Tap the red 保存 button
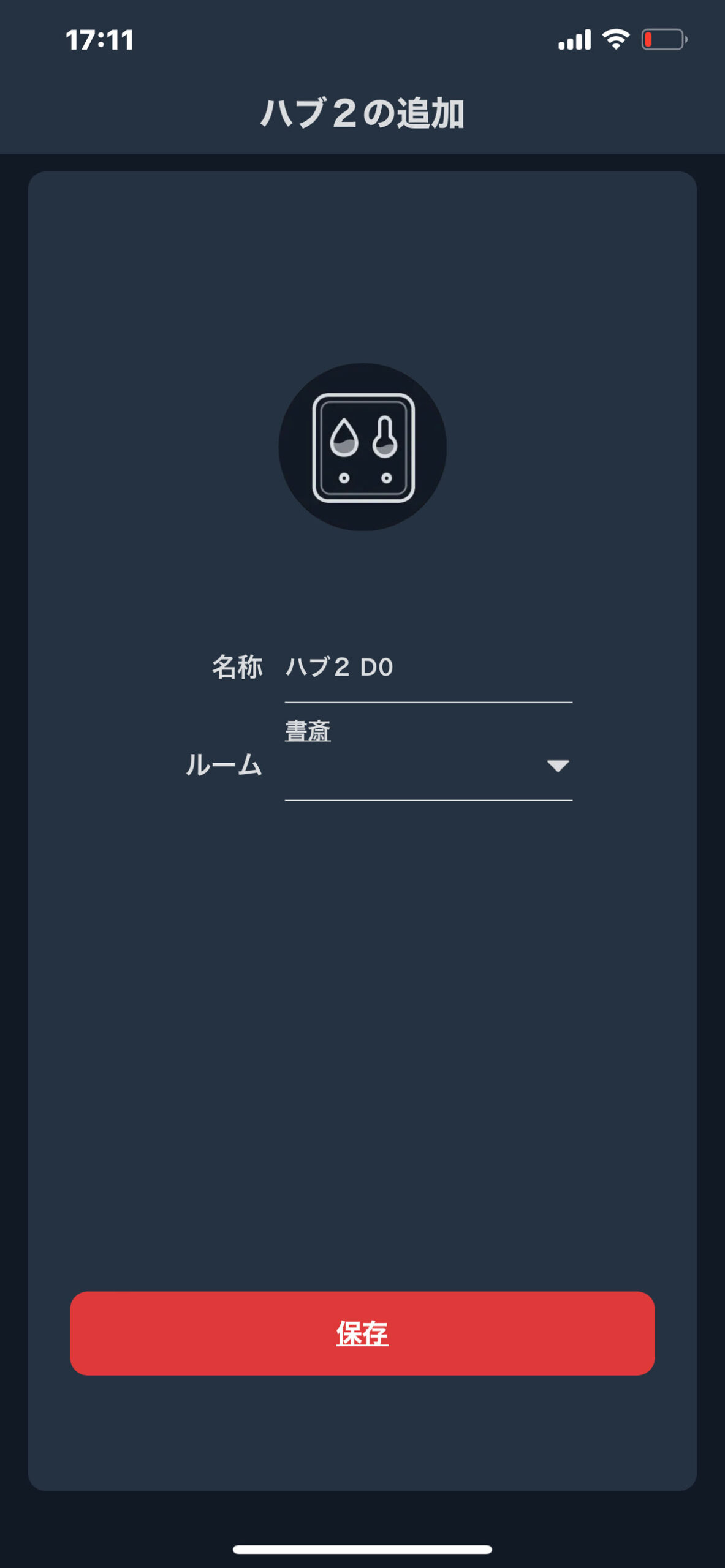The image size is (725, 1568). tap(362, 1333)
